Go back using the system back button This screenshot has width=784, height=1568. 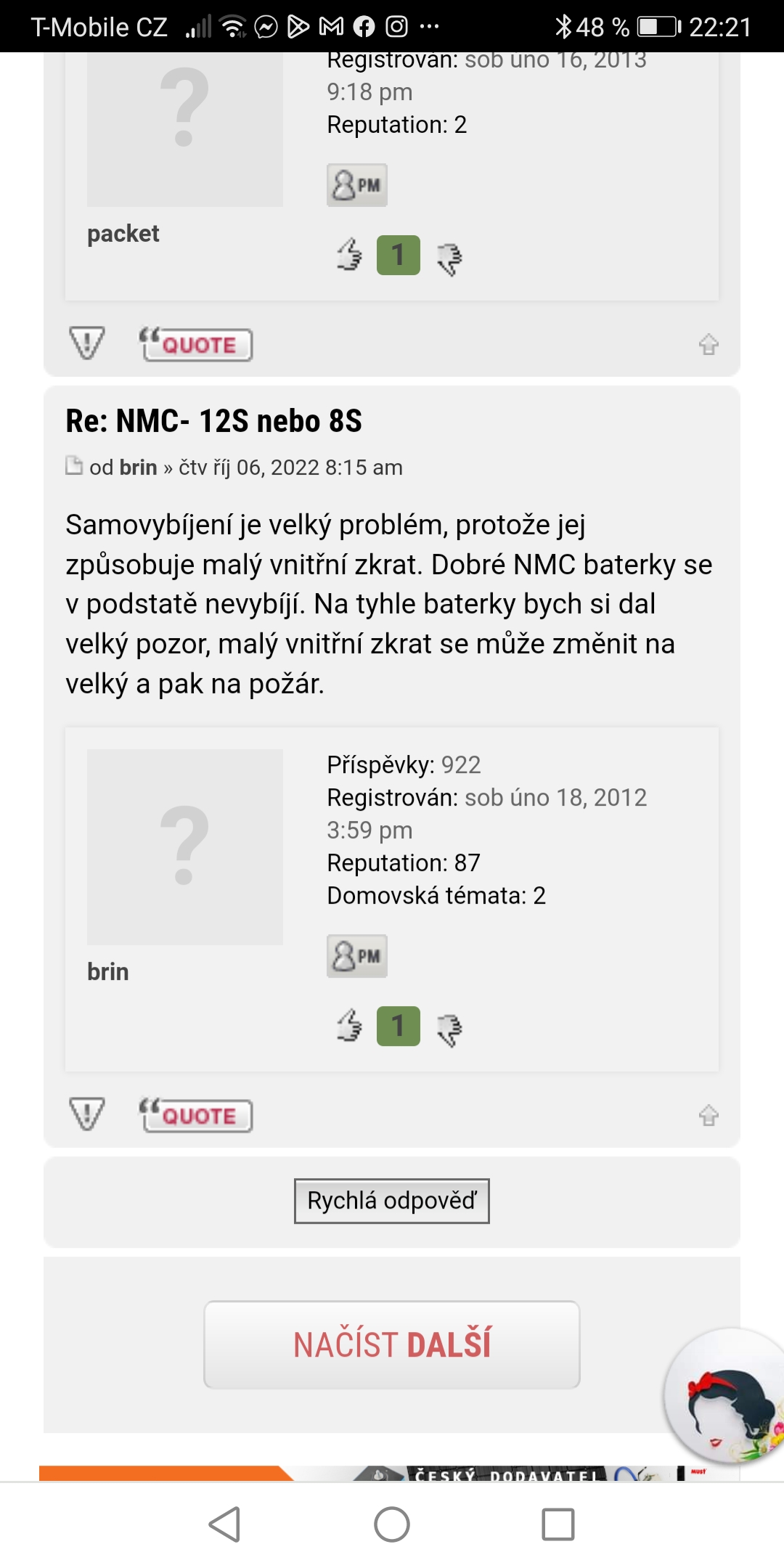(224, 1524)
